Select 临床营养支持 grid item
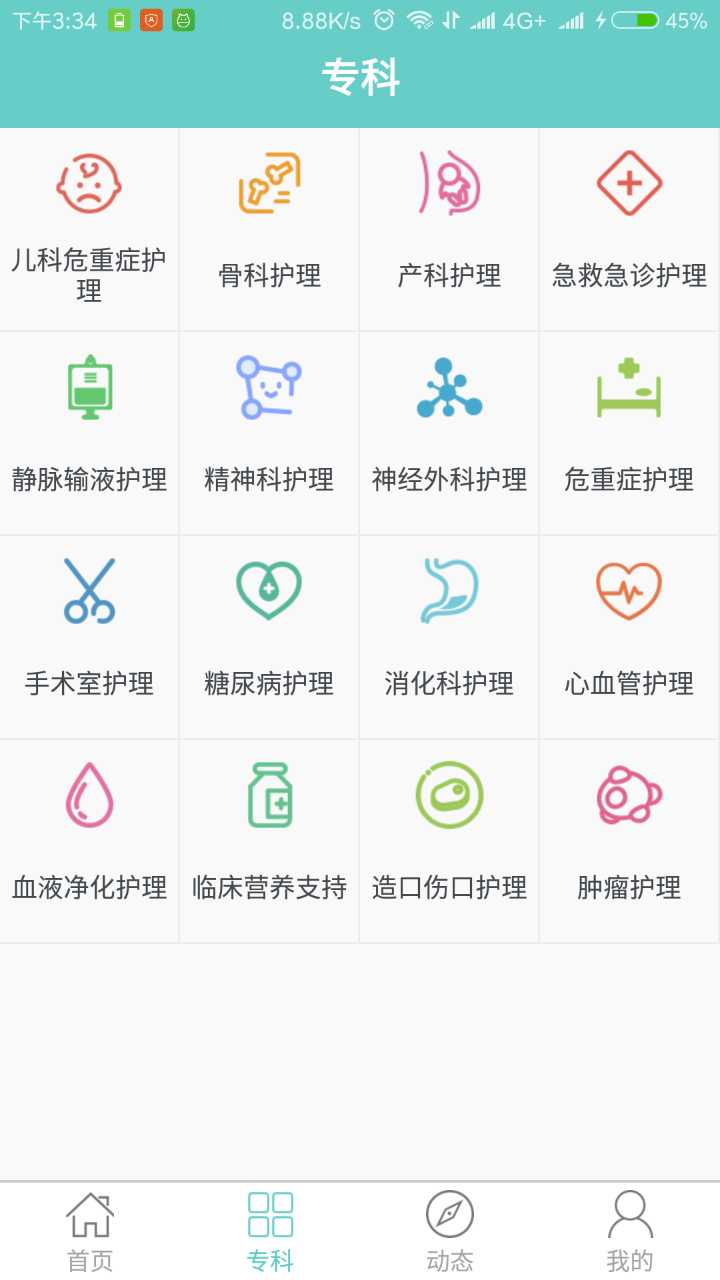The width and height of the screenshot is (720, 1280). [269, 841]
